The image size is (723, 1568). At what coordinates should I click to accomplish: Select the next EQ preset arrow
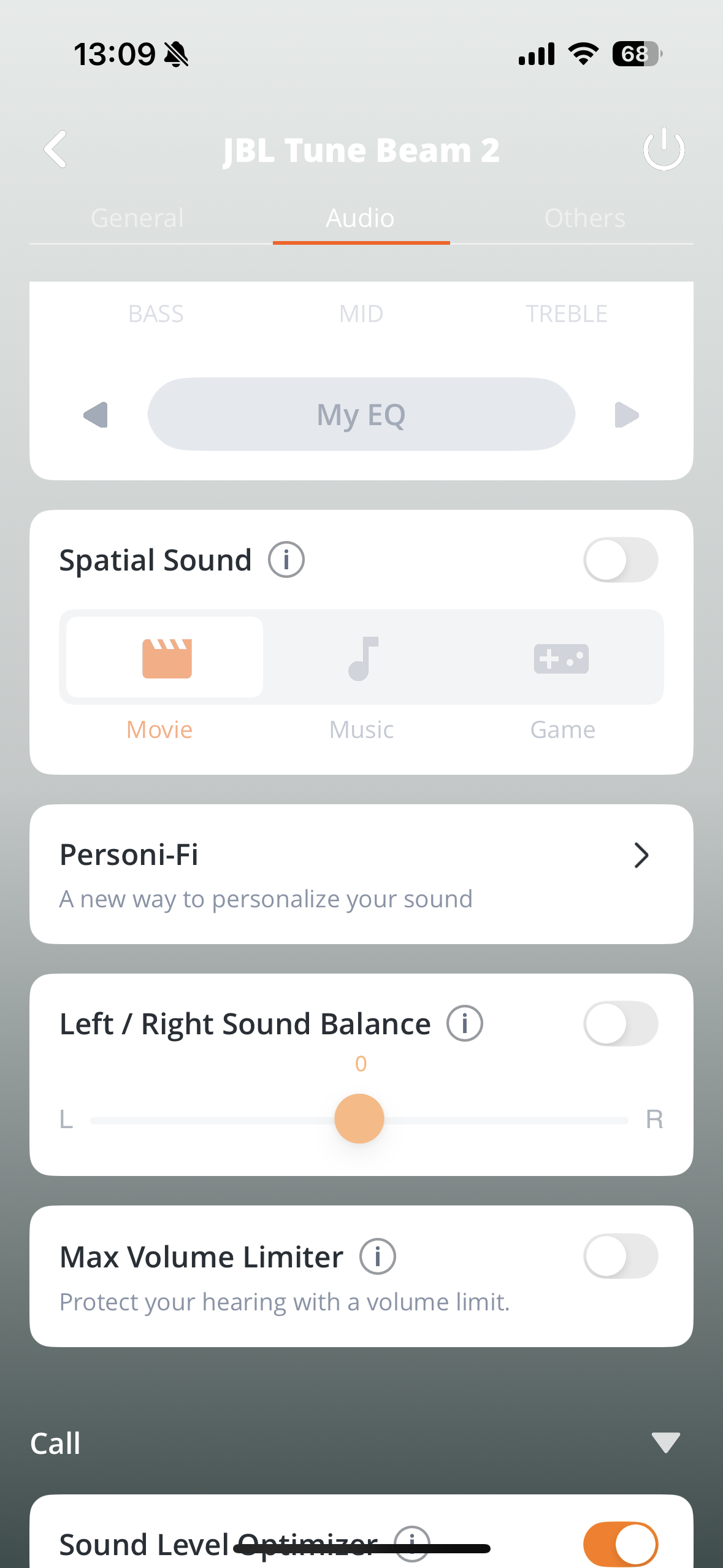626,415
